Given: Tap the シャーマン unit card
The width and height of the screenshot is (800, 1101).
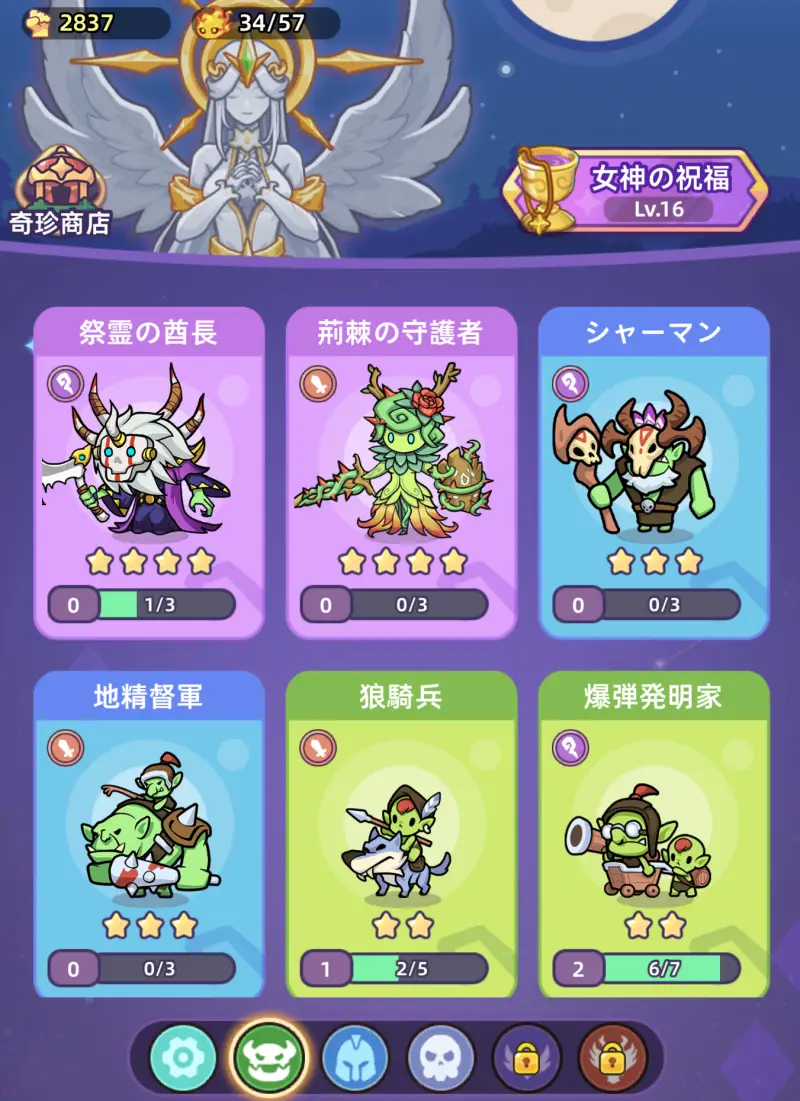Looking at the screenshot, I should click(x=654, y=472).
